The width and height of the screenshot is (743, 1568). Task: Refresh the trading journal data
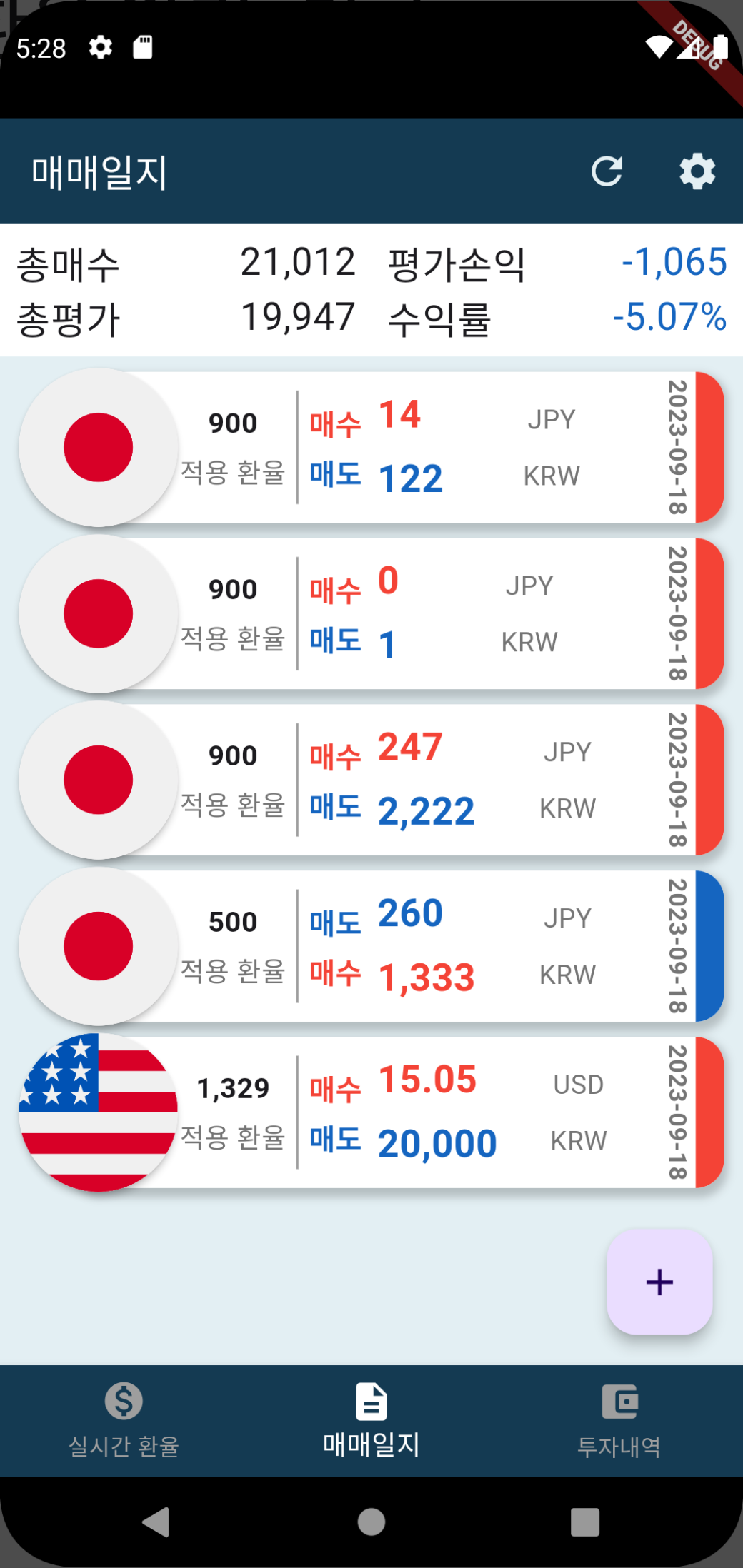pyautogui.click(x=607, y=171)
